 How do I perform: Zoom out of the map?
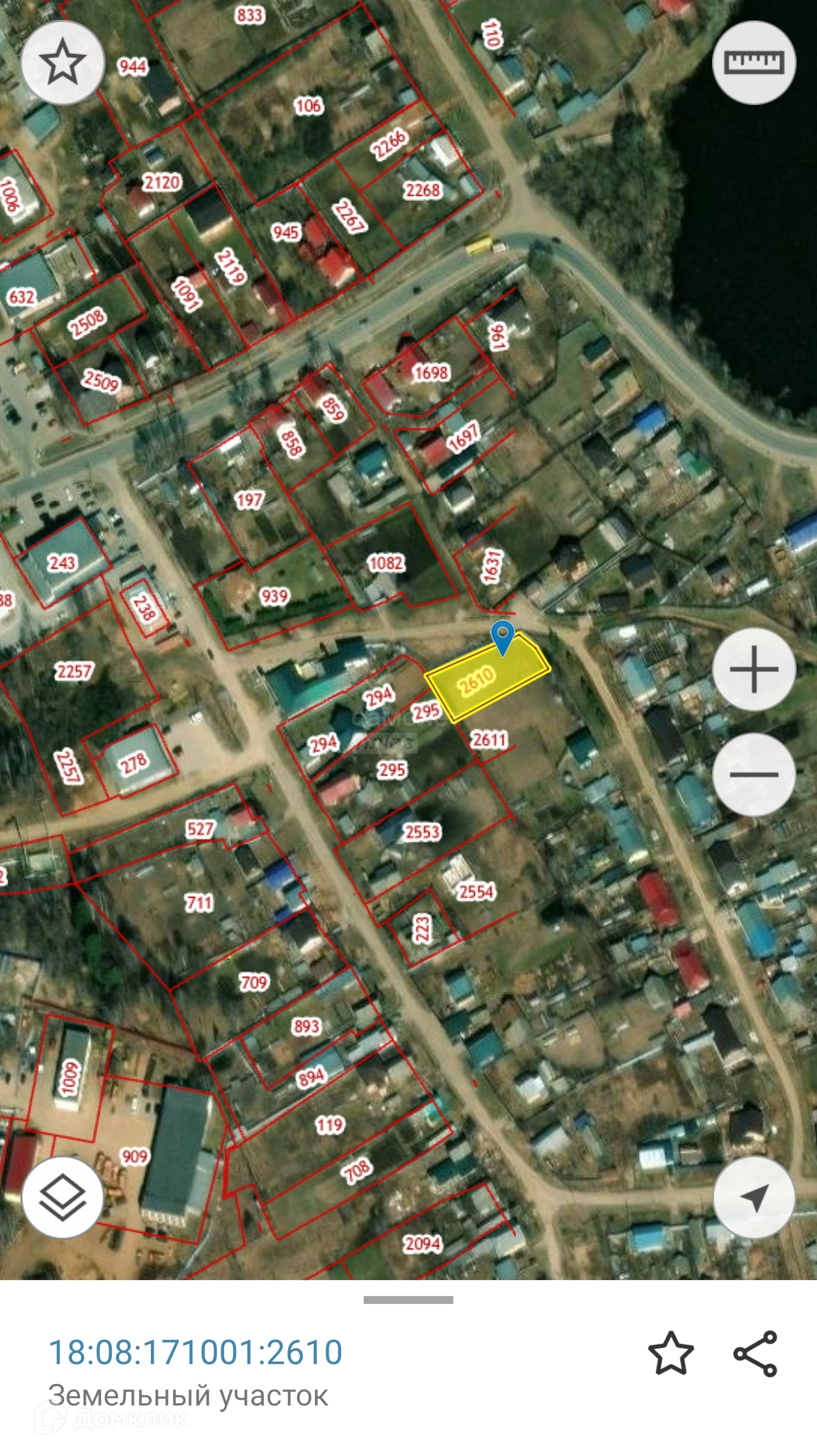coord(754,775)
